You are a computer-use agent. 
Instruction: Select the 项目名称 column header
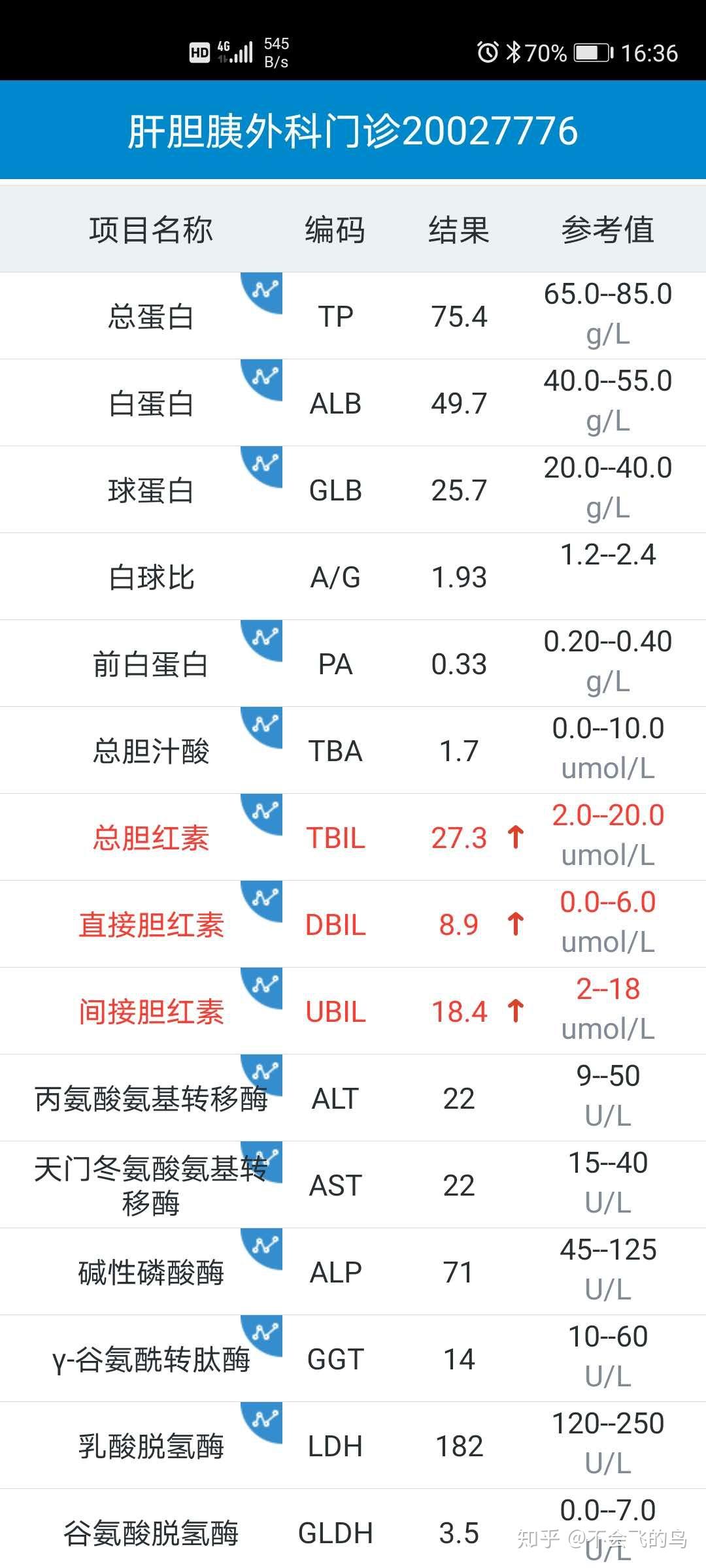tap(152, 230)
